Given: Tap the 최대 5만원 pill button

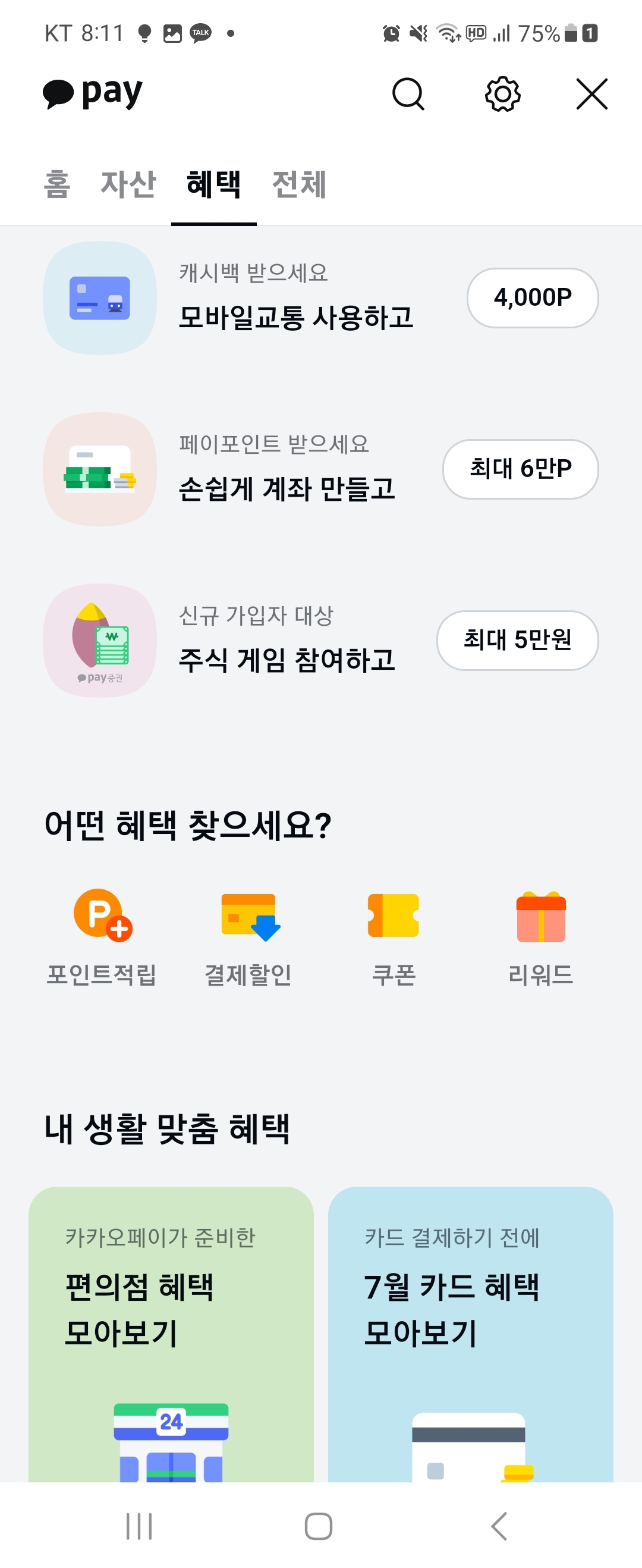Looking at the screenshot, I should pyautogui.click(x=517, y=641).
